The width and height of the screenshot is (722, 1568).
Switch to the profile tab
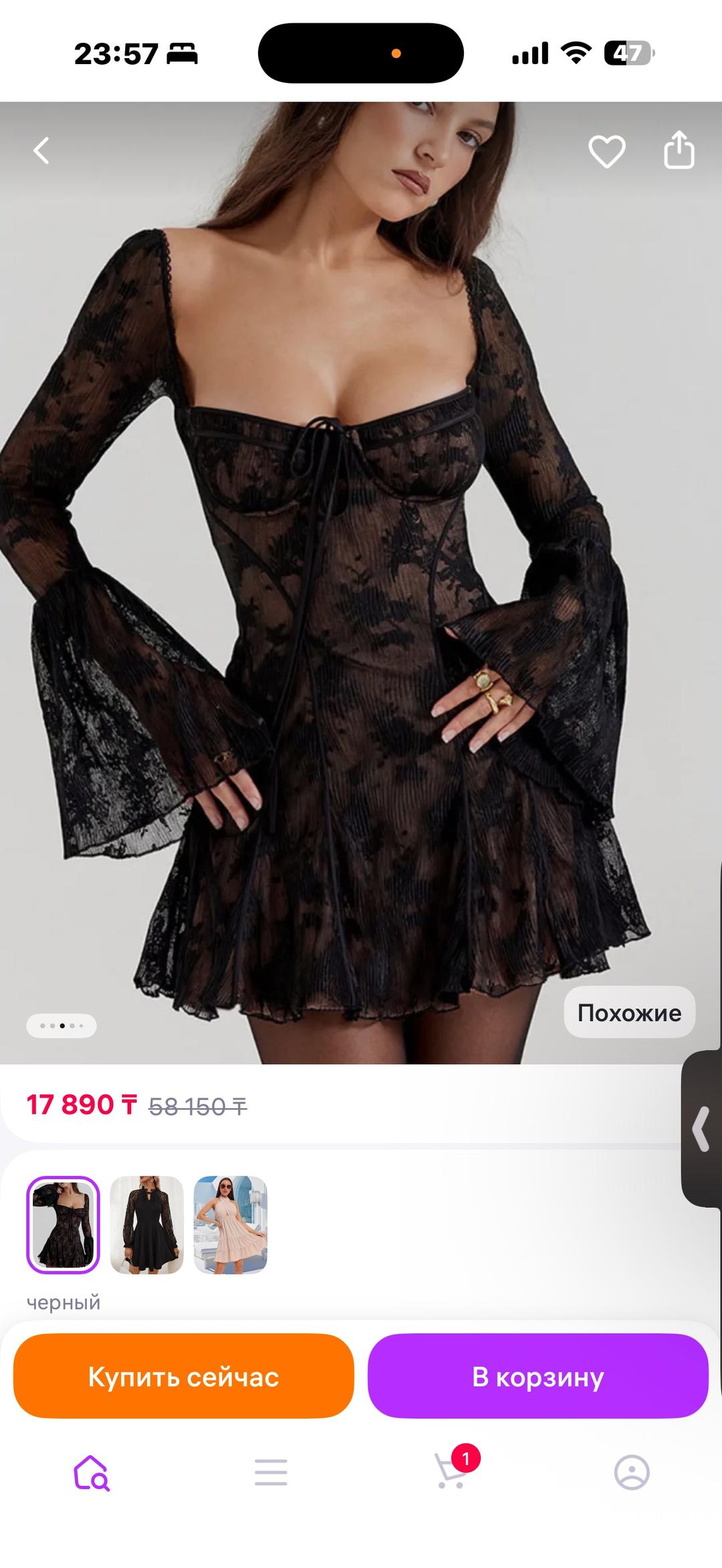(x=632, y=1472)
